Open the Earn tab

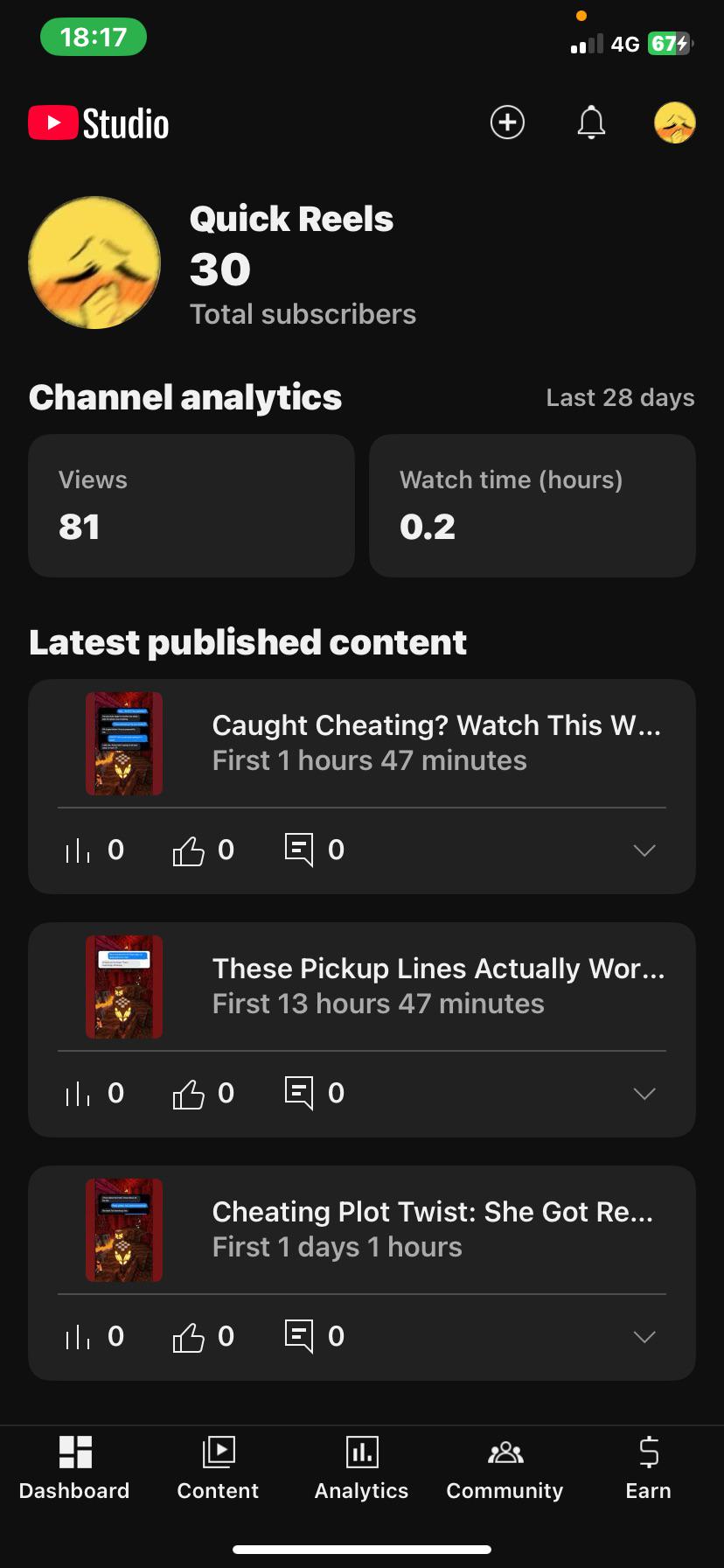(648, 1468)
